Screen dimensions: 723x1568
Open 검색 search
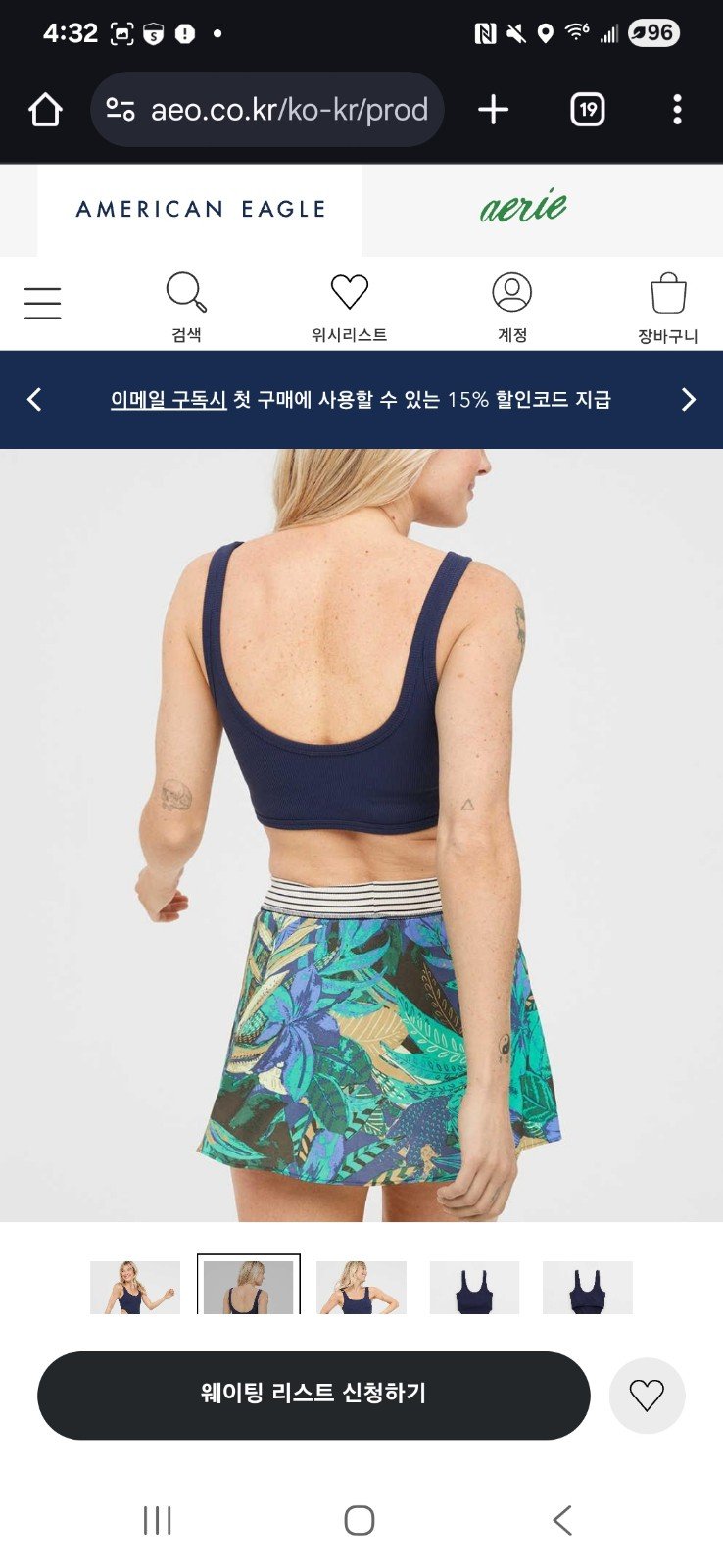[186, 307]
